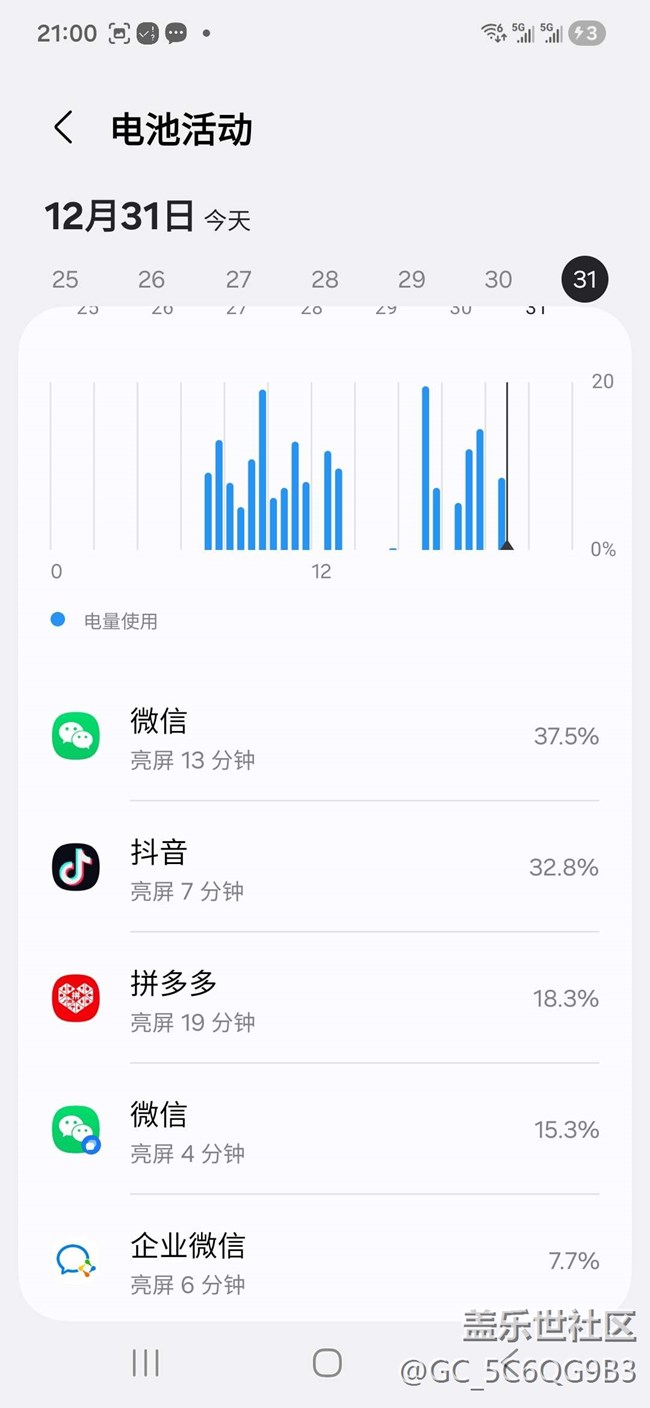View battery activity for day 27
Image resolution: width=650 pixels, height=1408 pixels.
point(238,279)
